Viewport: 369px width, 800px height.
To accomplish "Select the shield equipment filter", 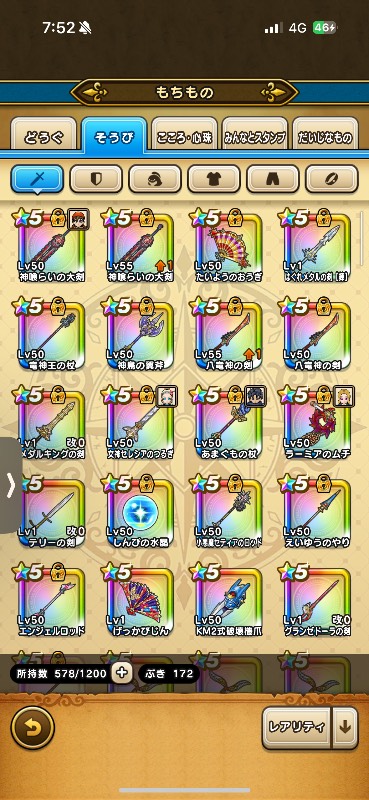I will (96, 179).
